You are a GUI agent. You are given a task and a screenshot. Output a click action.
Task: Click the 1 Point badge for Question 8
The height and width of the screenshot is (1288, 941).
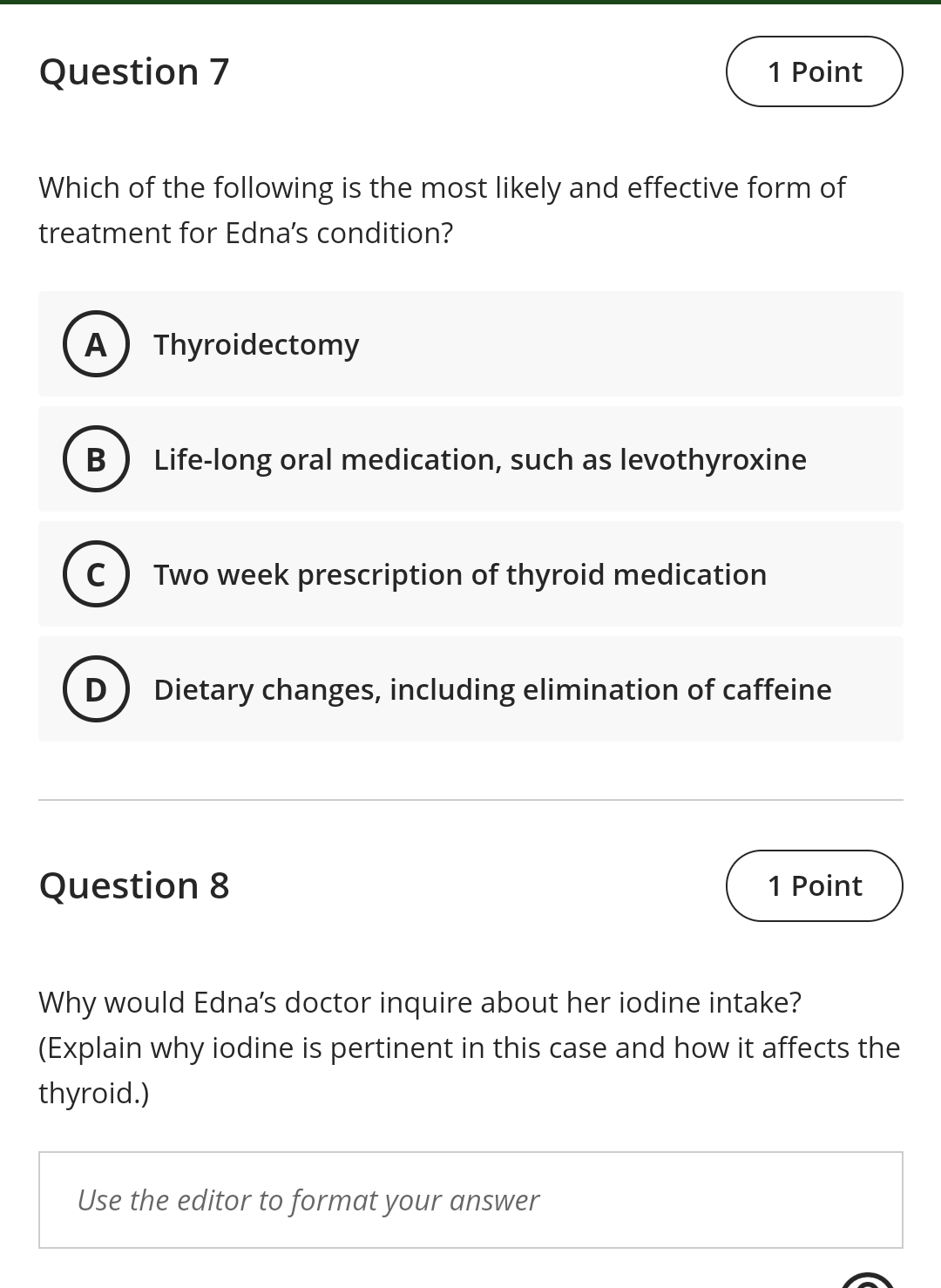814,885
